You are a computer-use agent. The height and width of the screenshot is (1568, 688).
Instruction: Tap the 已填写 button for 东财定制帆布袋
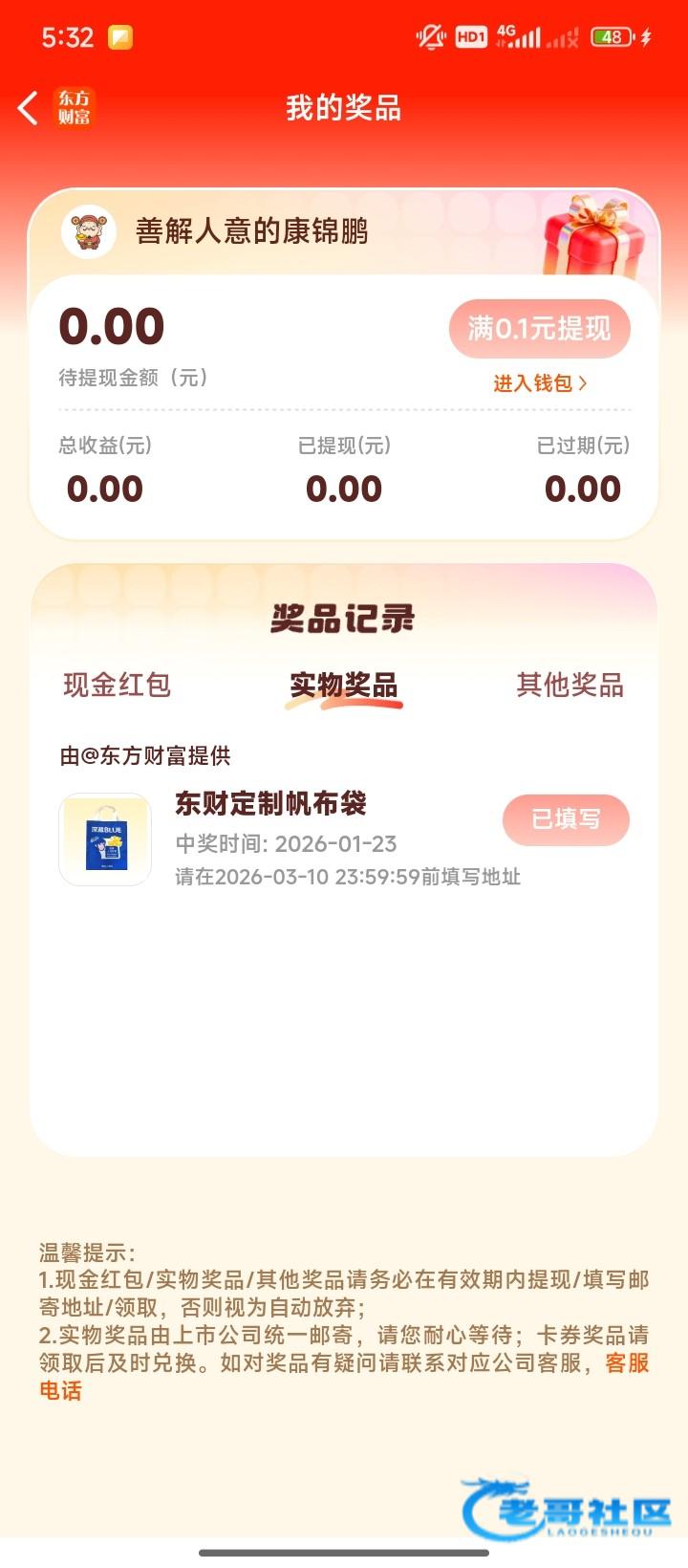pyautogui.click(x=566, y=819)
